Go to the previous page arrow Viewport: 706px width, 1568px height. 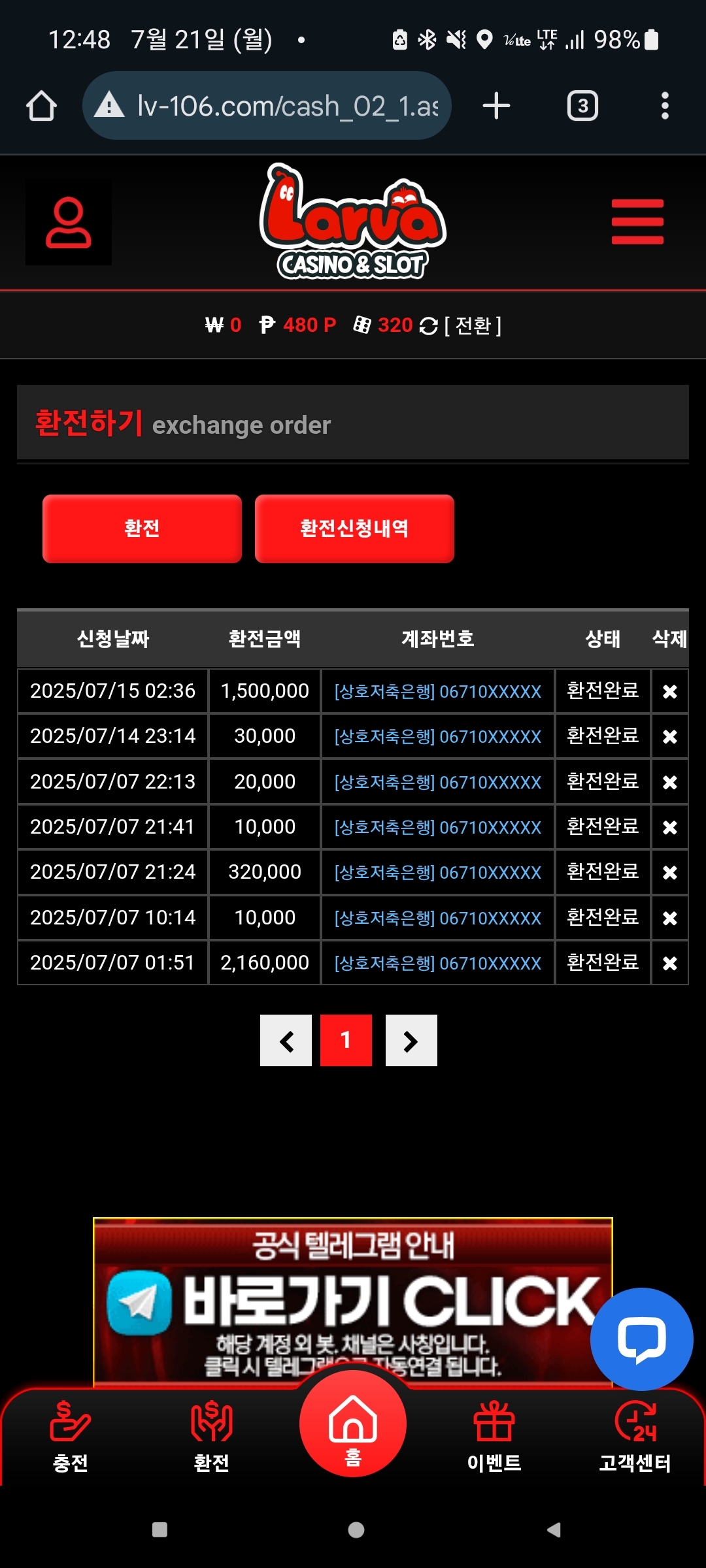click(286, 1041)
